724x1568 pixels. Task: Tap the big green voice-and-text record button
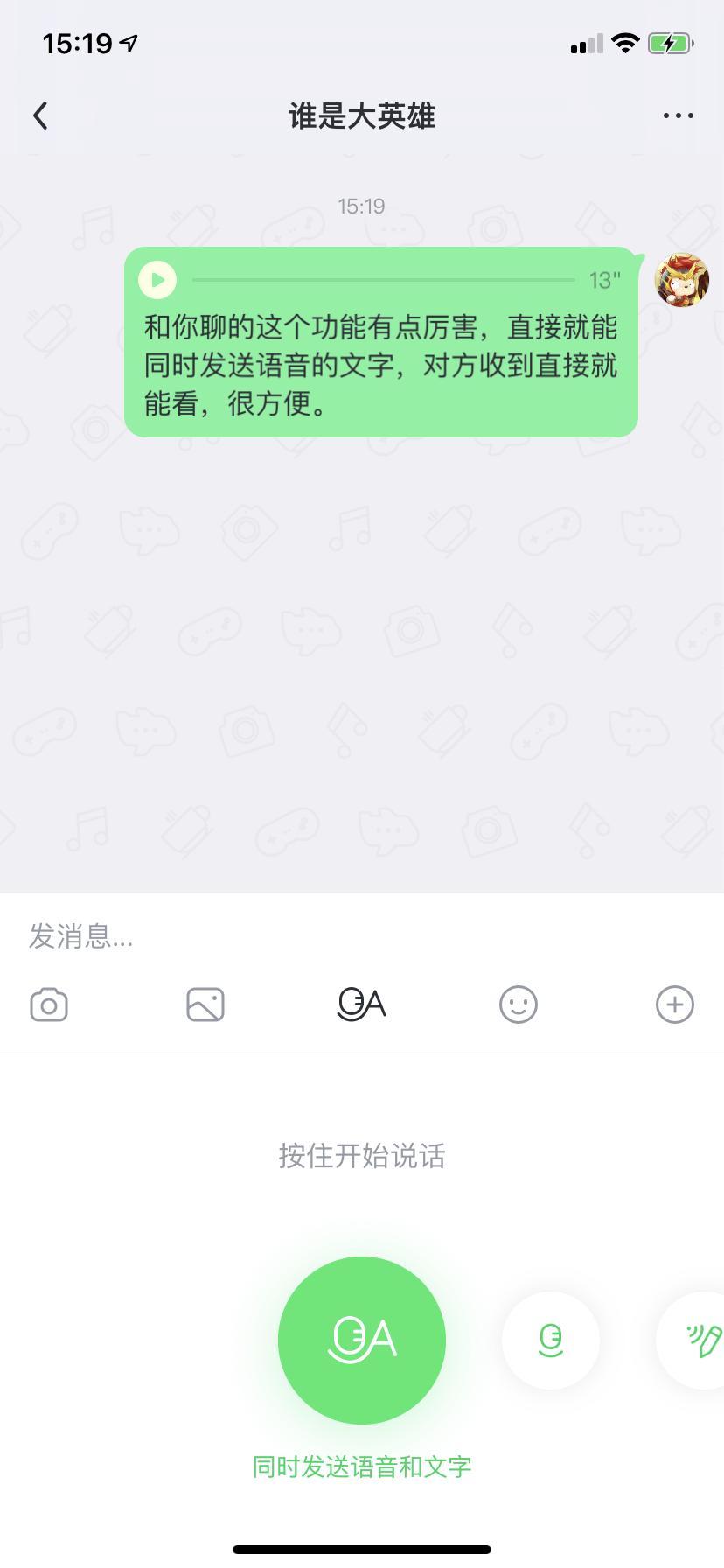coord(362,1340)
